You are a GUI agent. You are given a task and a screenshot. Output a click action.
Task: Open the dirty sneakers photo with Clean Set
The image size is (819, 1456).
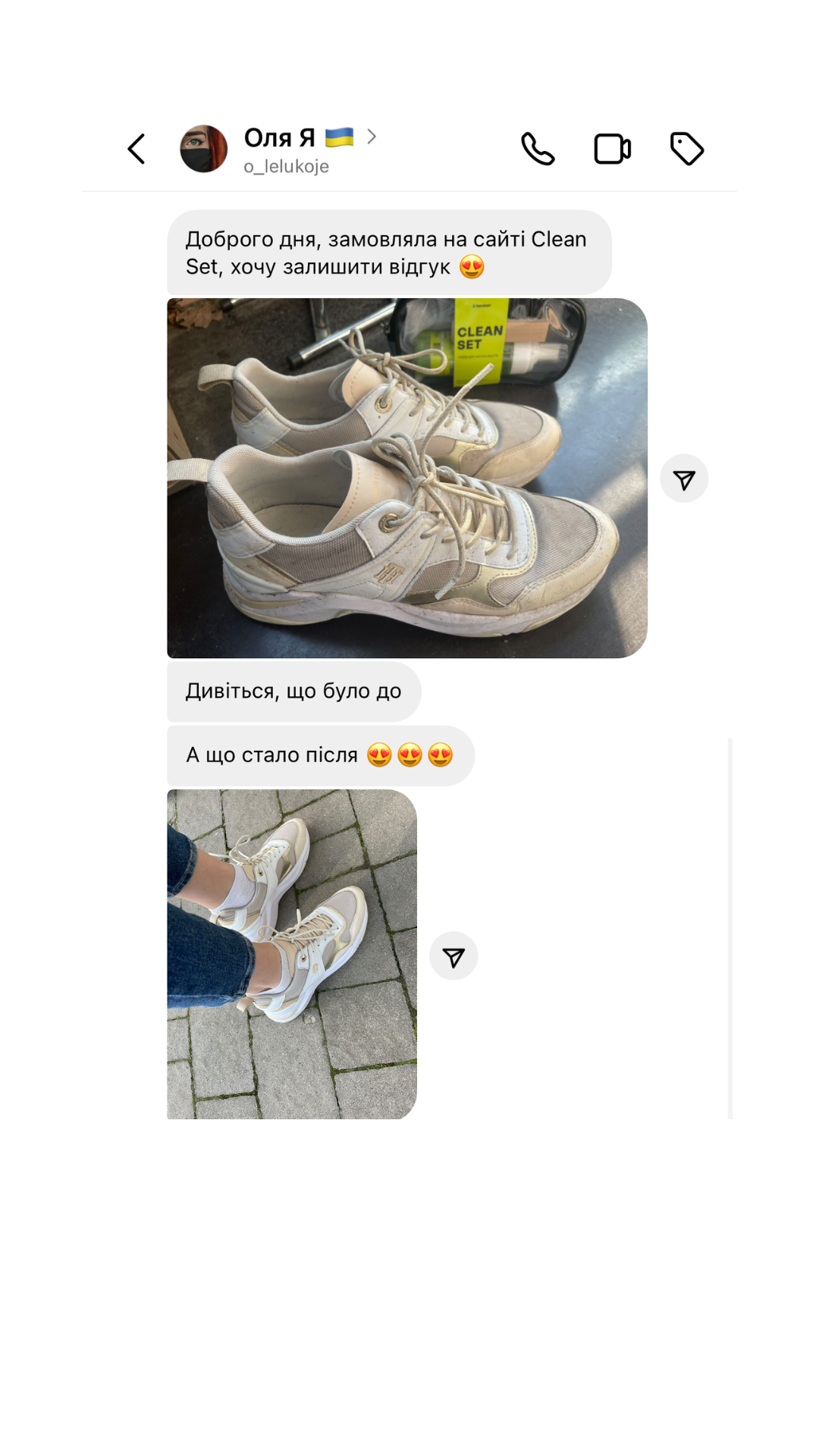point(407,478)
